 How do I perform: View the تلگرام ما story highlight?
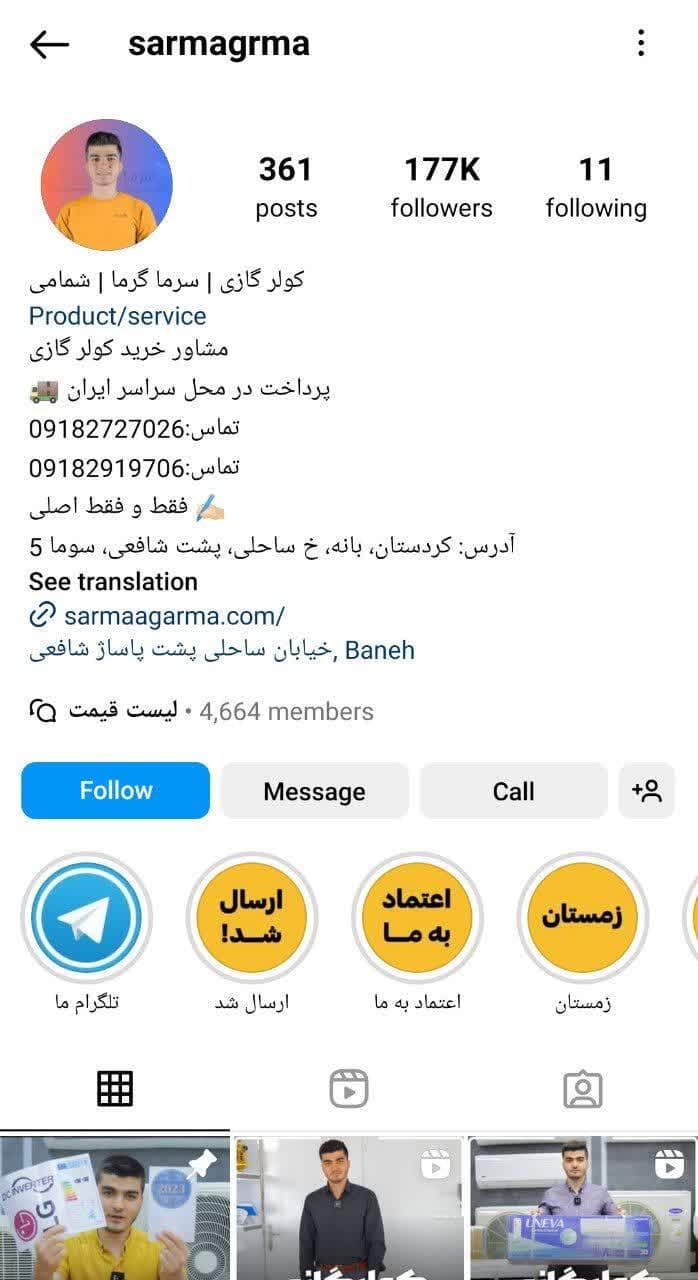86,918
